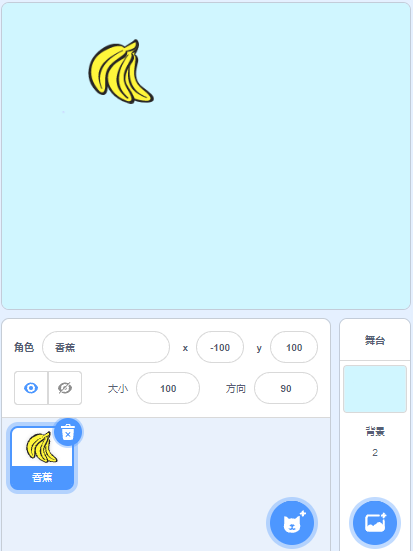Tap the banana sprite on the stage

coord(119,72)
